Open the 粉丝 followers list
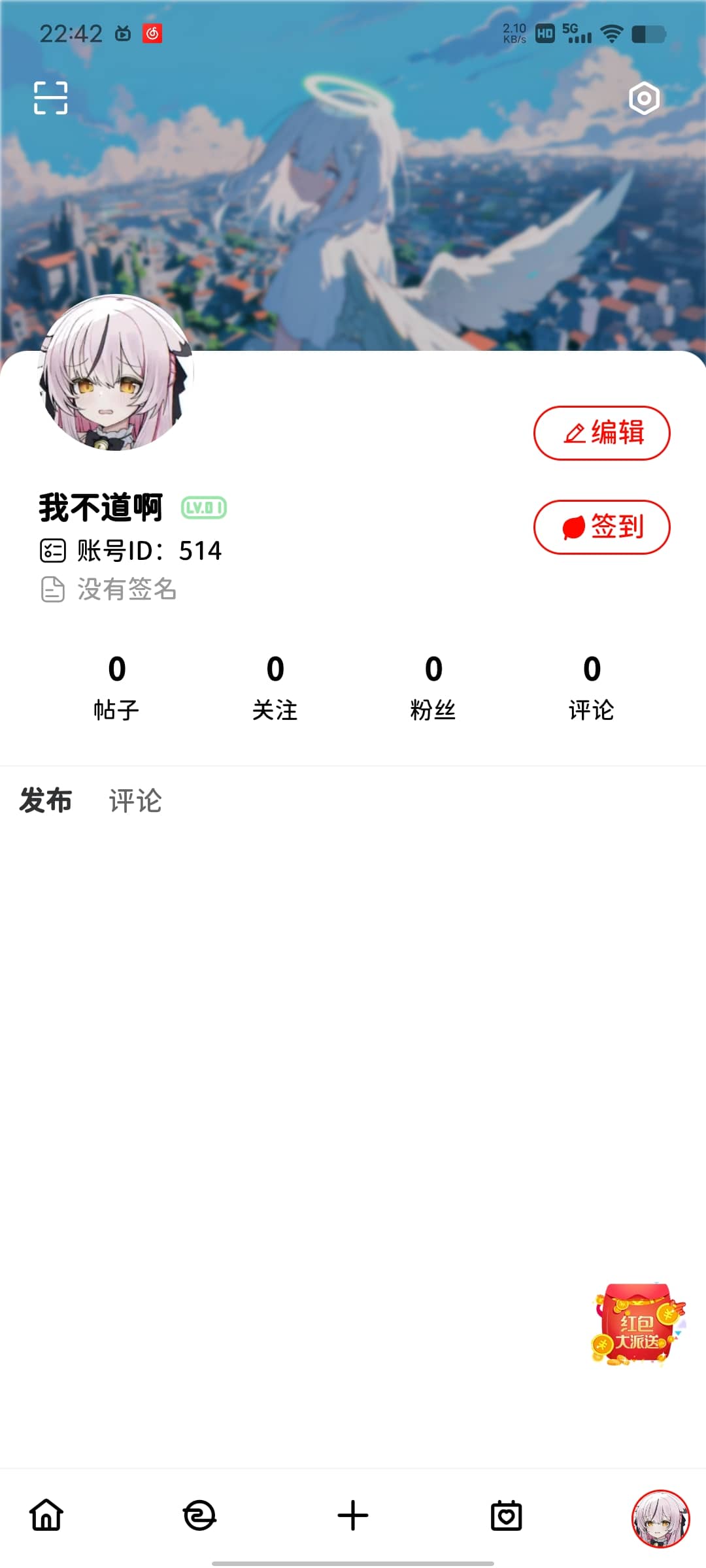The image size is (706, 1568). point(433,687)
